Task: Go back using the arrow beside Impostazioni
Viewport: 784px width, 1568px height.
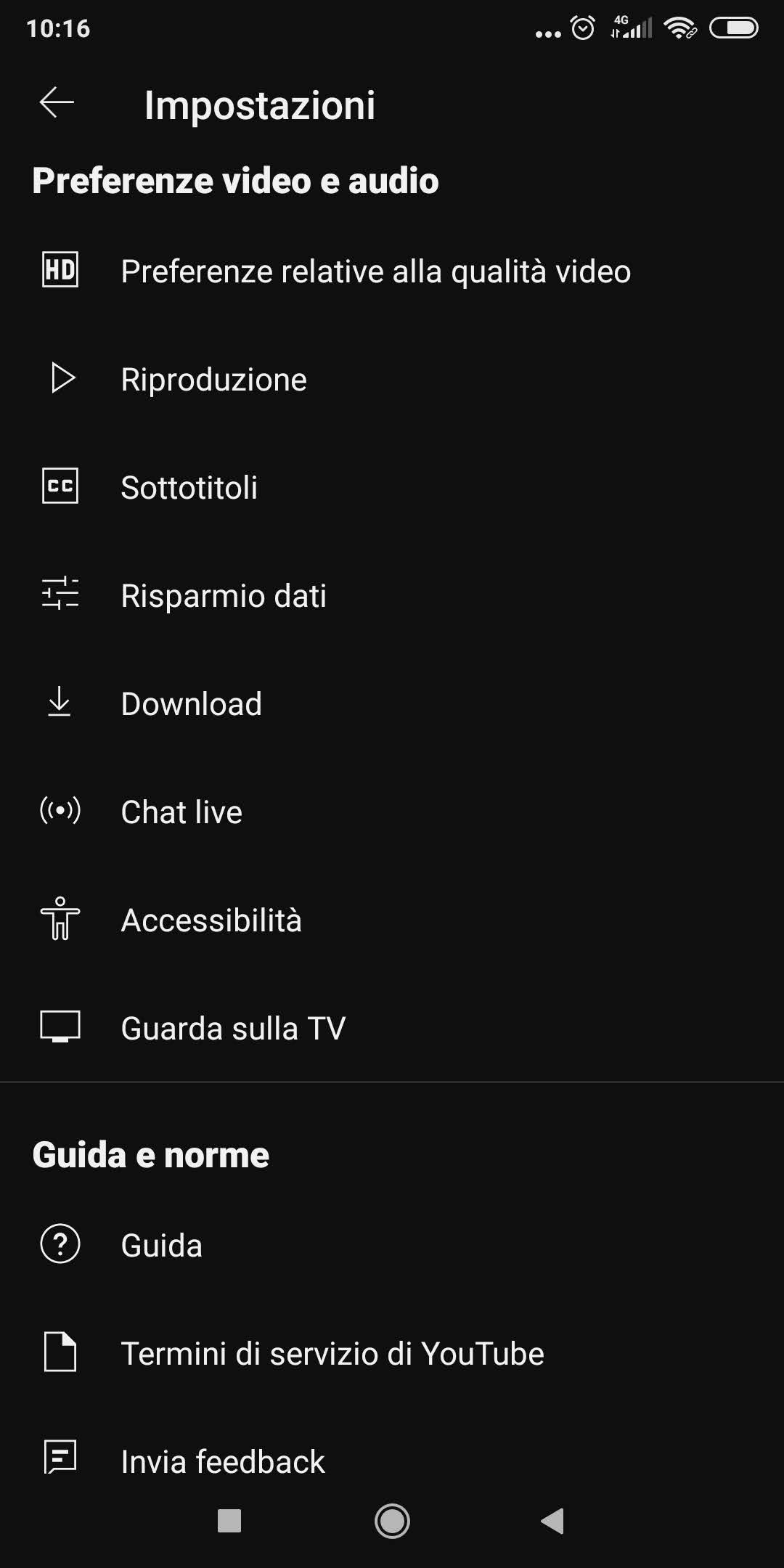Action: point(57,104)
